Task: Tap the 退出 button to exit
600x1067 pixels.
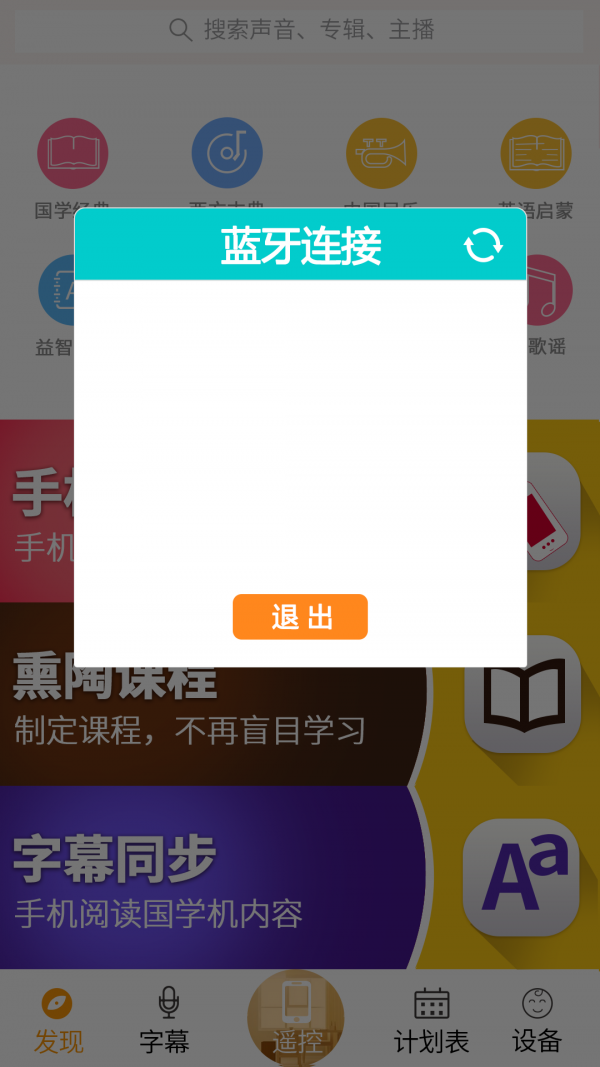Action: 300,617
